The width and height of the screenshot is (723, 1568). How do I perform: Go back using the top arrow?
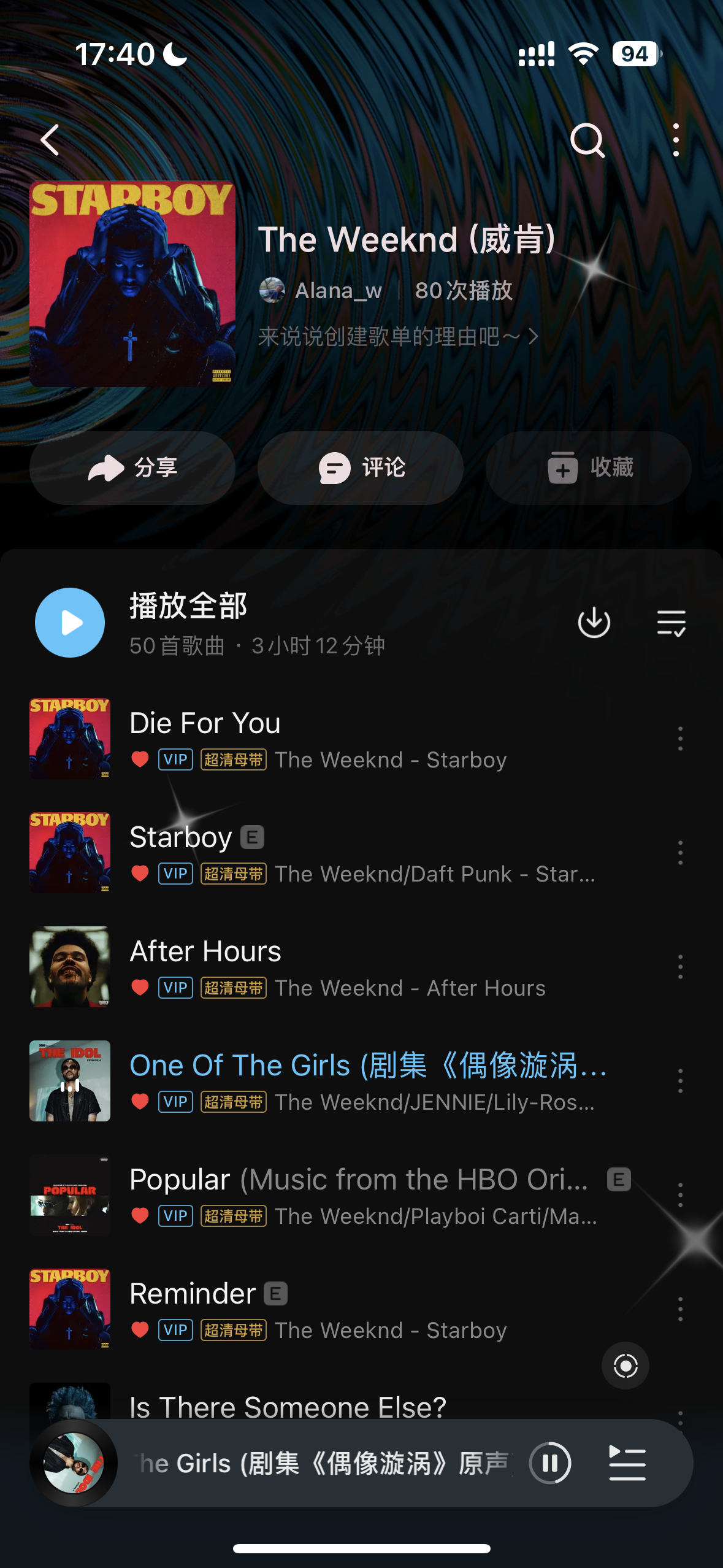[50, 140]
